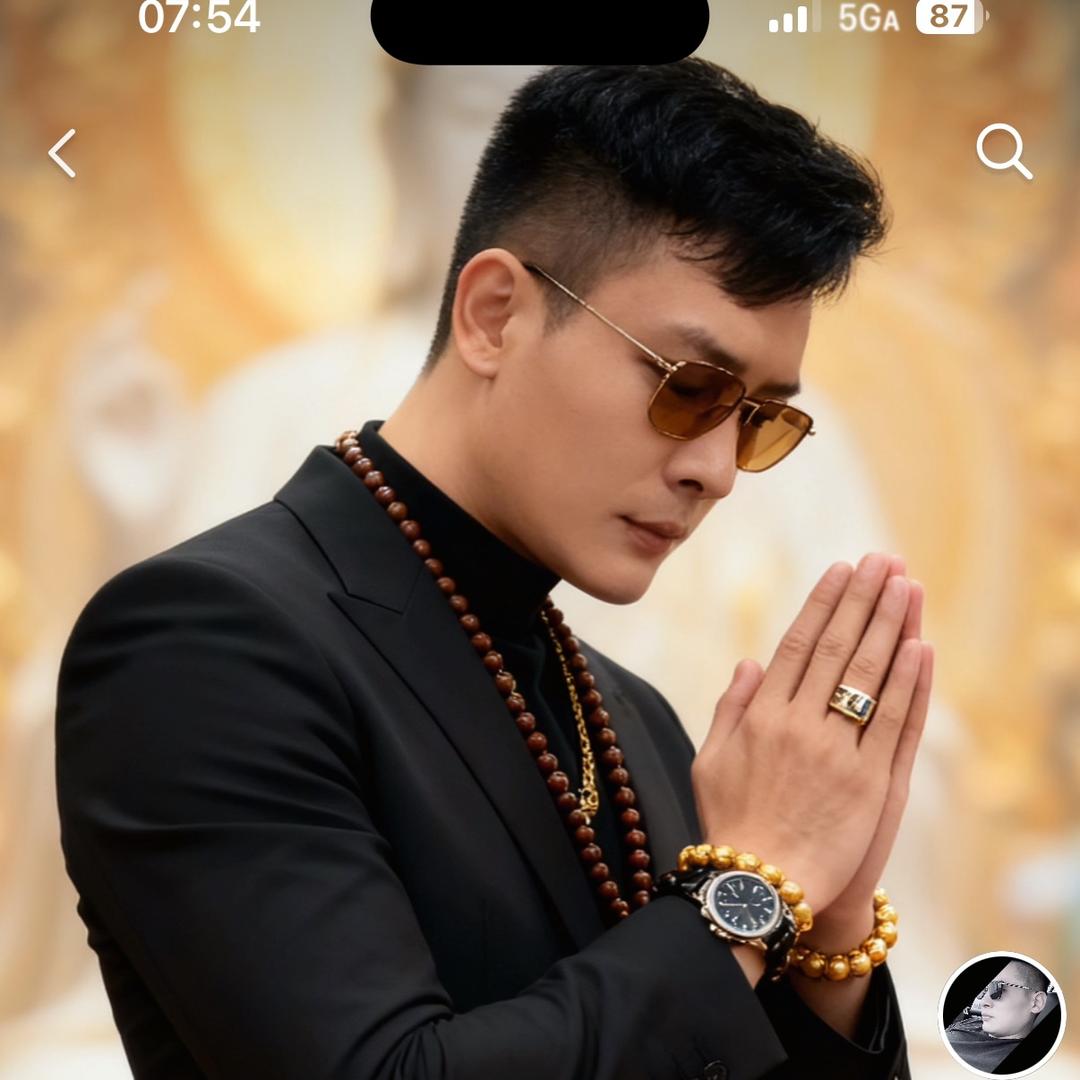Open the circular profile avatar thumbnail
Viewport: 1080px width, 1080px height.
[1002, 1014]
